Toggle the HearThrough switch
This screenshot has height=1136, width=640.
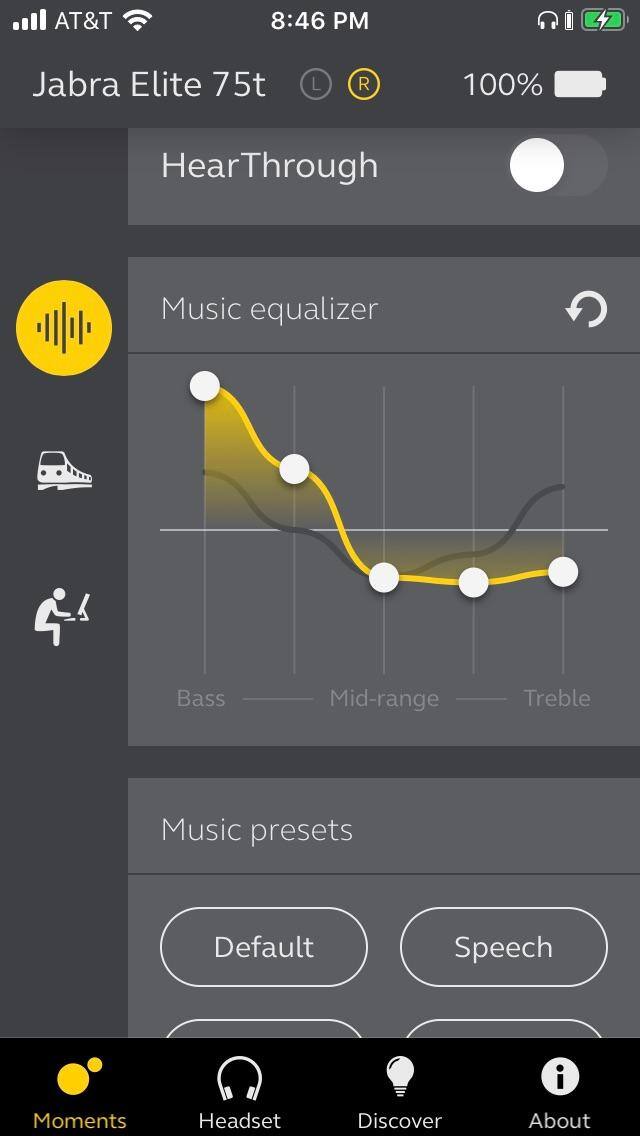(556, 165)
